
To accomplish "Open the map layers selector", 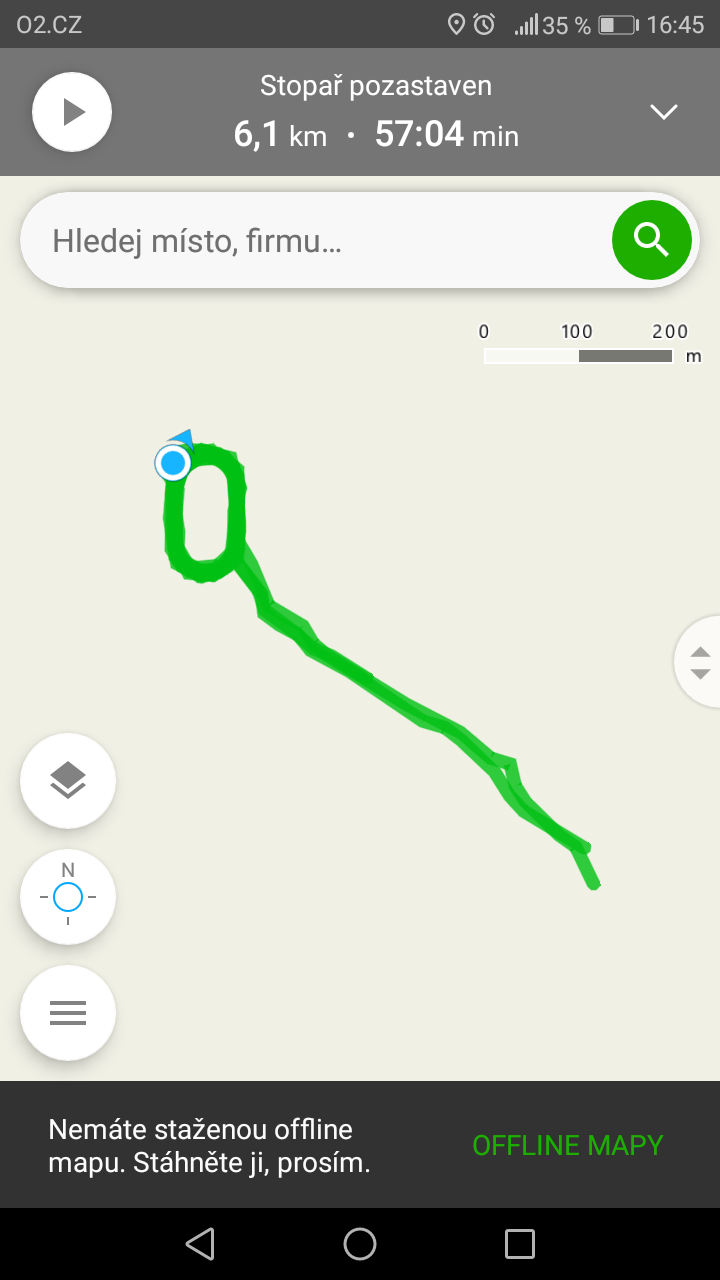I will click(68, 781).
